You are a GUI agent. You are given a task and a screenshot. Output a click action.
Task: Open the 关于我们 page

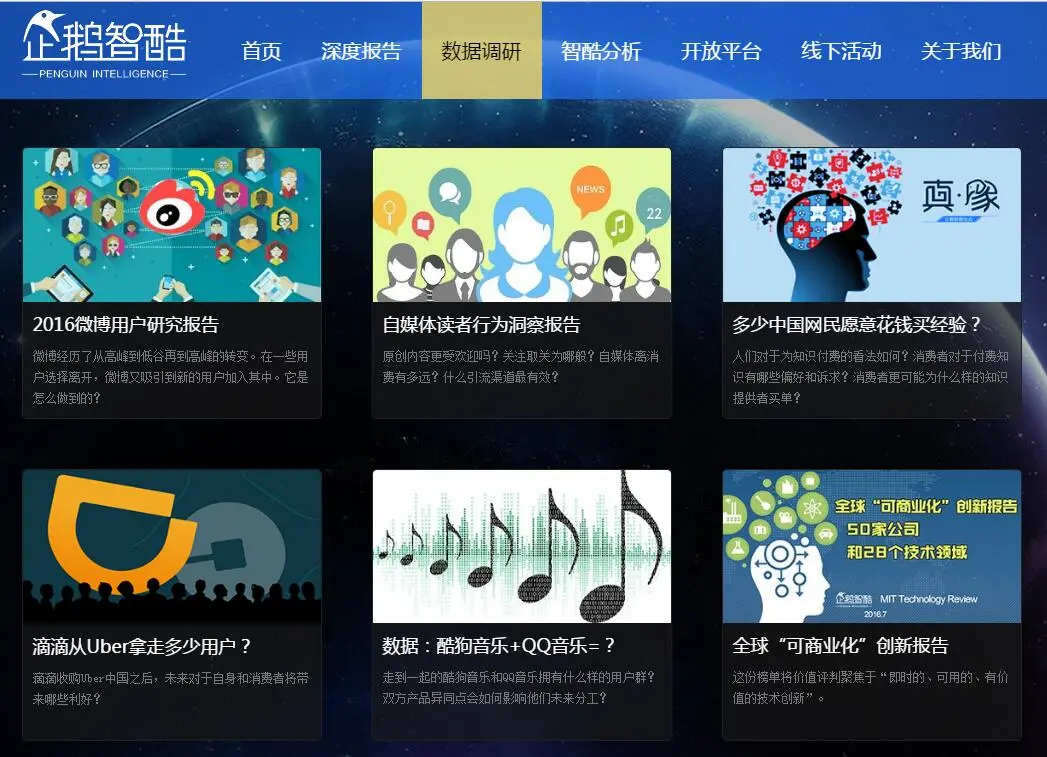(x=960, y=51)
